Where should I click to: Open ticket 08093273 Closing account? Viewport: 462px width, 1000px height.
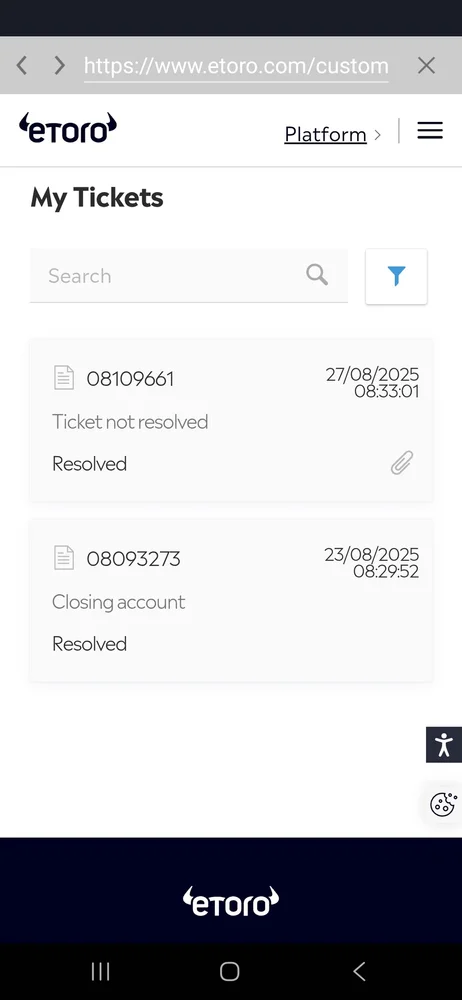[x=231, y=599]
